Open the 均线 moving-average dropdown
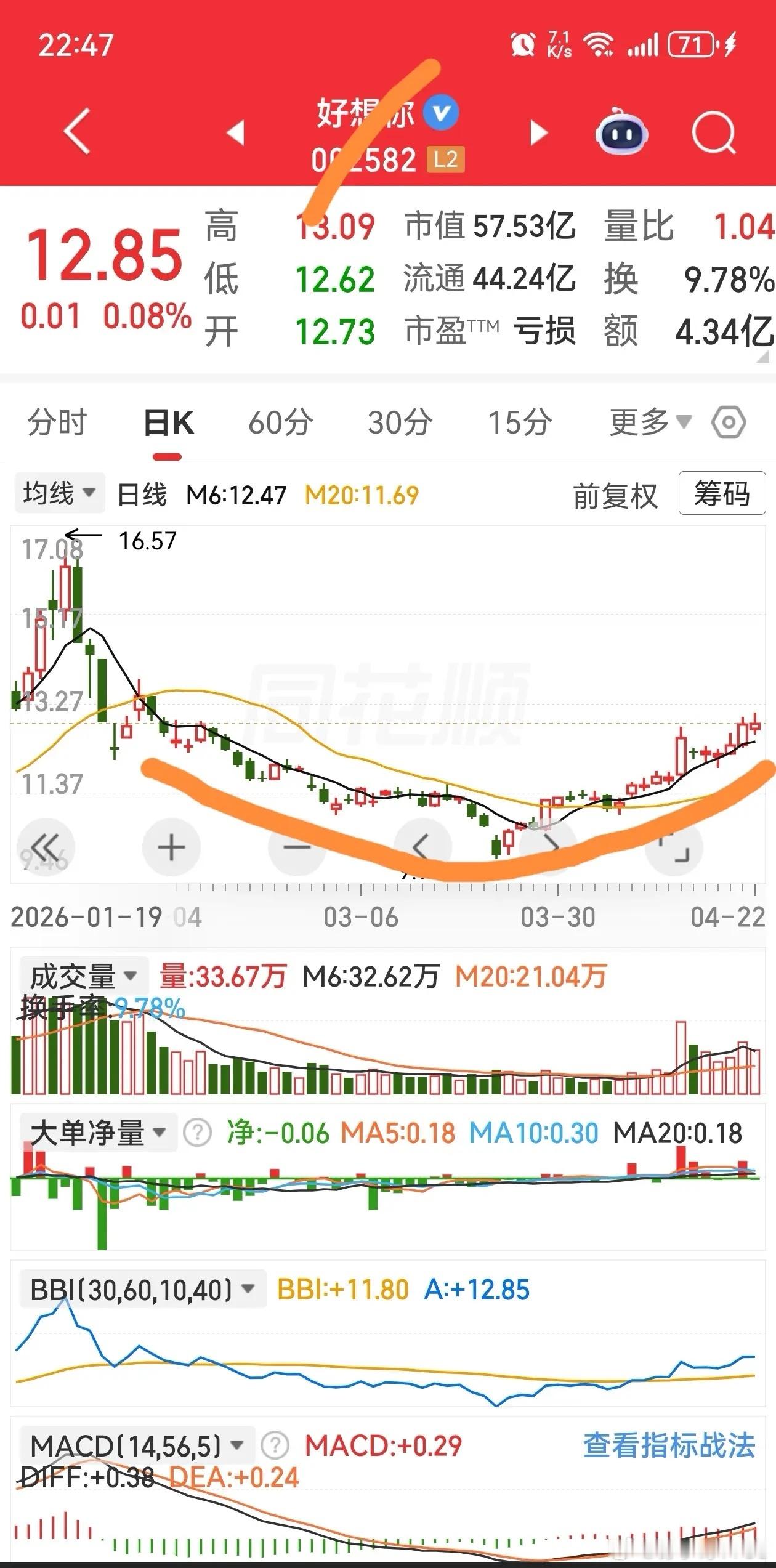This screenshot has width=776, height=1568. tap(59, 493)
